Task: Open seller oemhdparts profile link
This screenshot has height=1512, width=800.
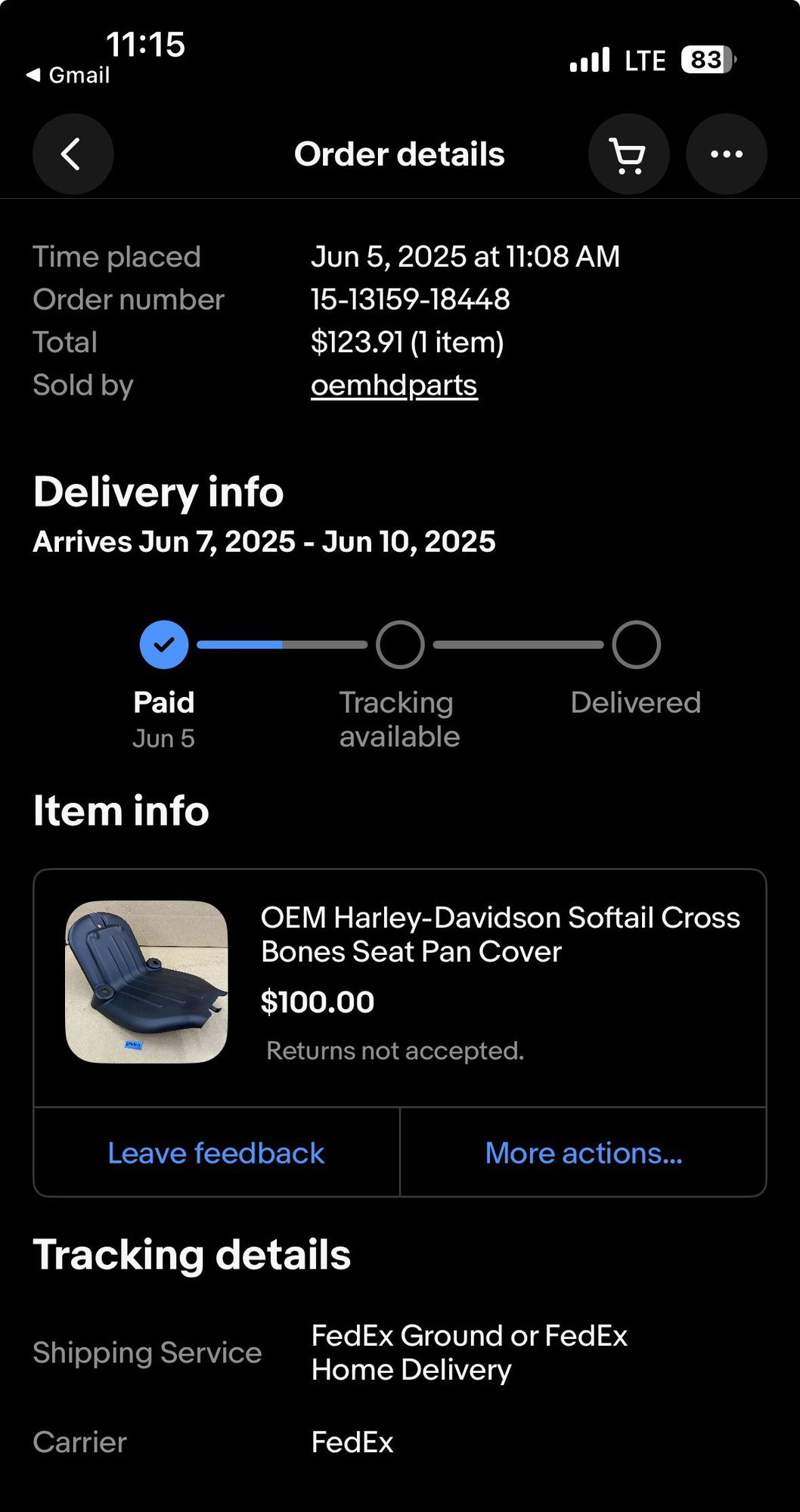Action: [394, 386]
